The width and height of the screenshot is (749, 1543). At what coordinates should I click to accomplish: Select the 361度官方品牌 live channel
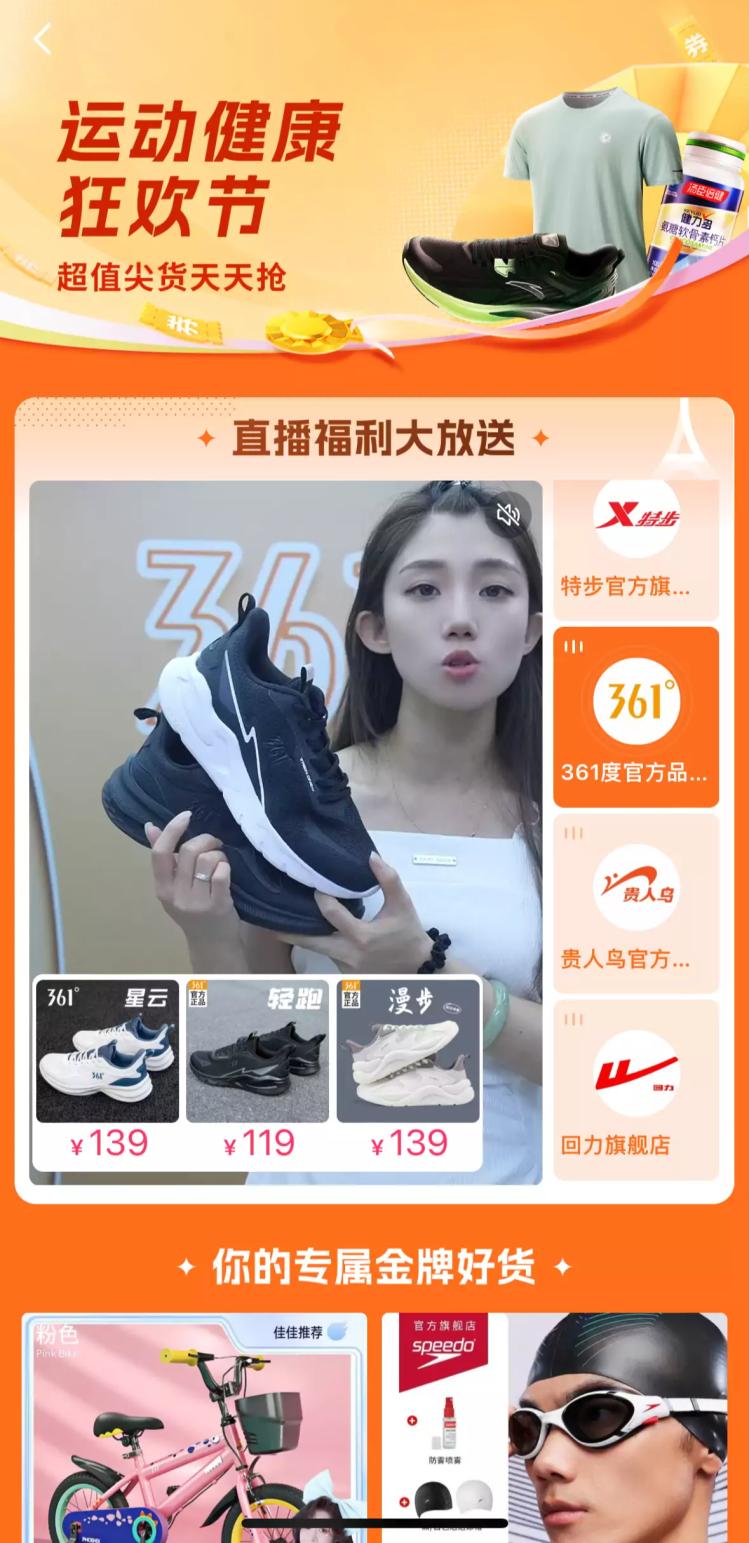point(636,718)
